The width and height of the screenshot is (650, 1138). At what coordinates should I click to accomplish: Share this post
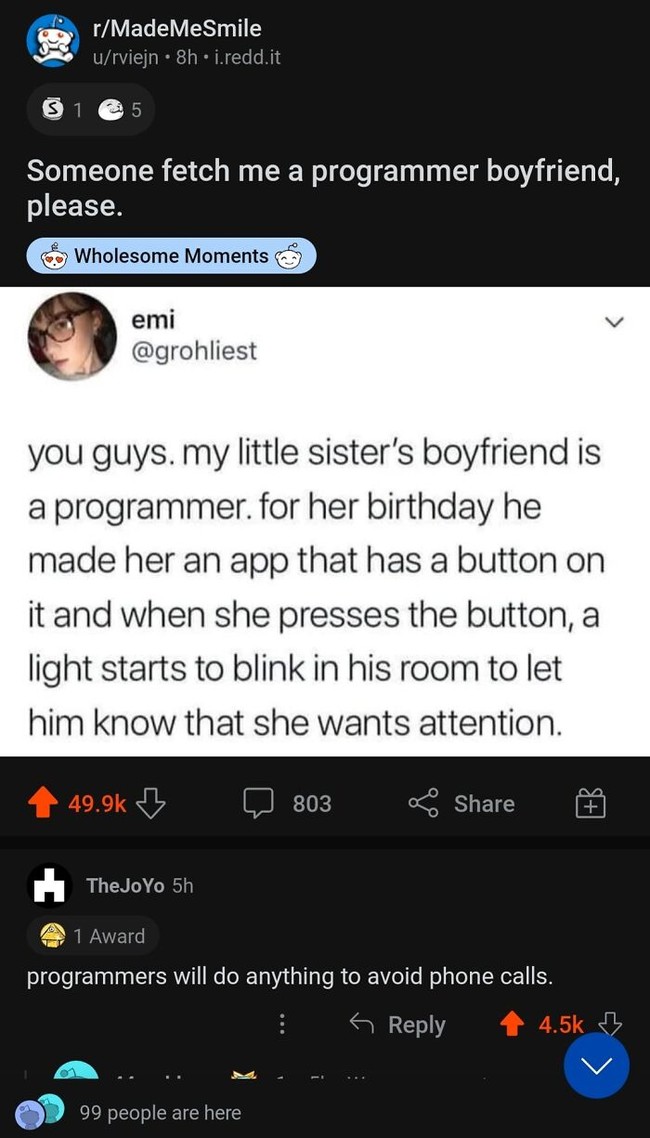pos(462,803)
